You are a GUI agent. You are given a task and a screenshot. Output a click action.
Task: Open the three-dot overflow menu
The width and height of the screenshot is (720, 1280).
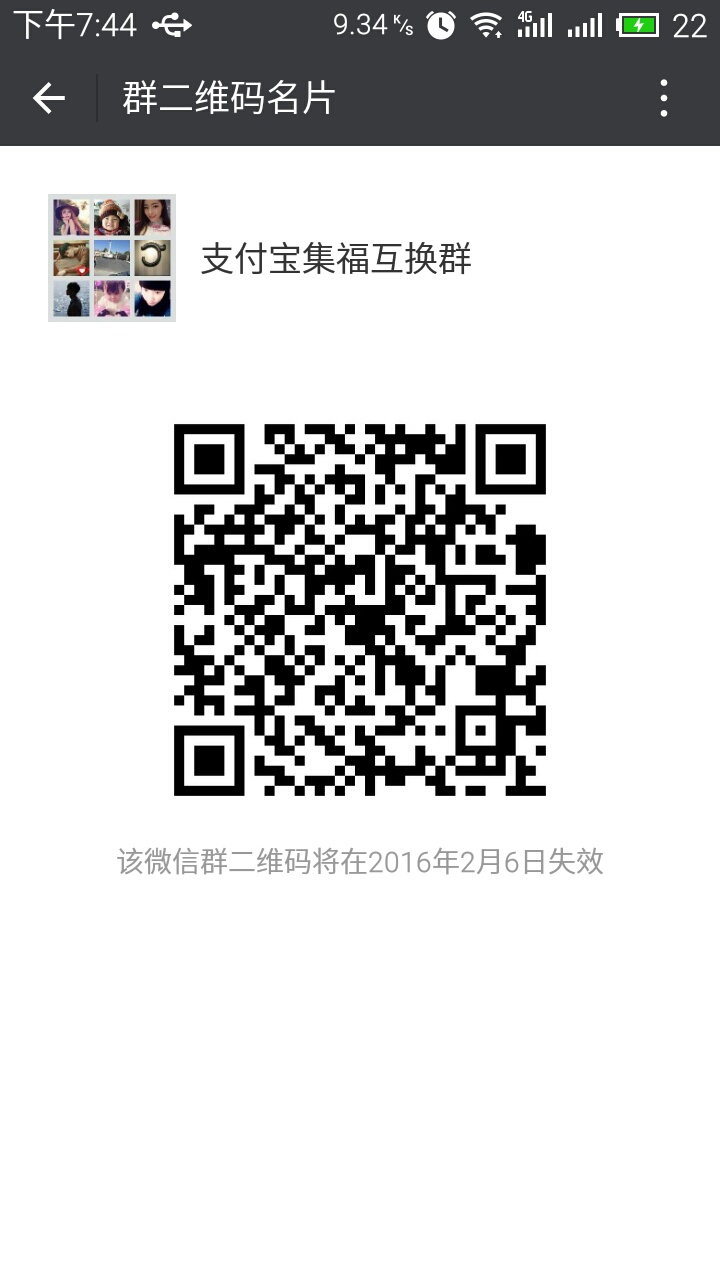tap(664, 98)
